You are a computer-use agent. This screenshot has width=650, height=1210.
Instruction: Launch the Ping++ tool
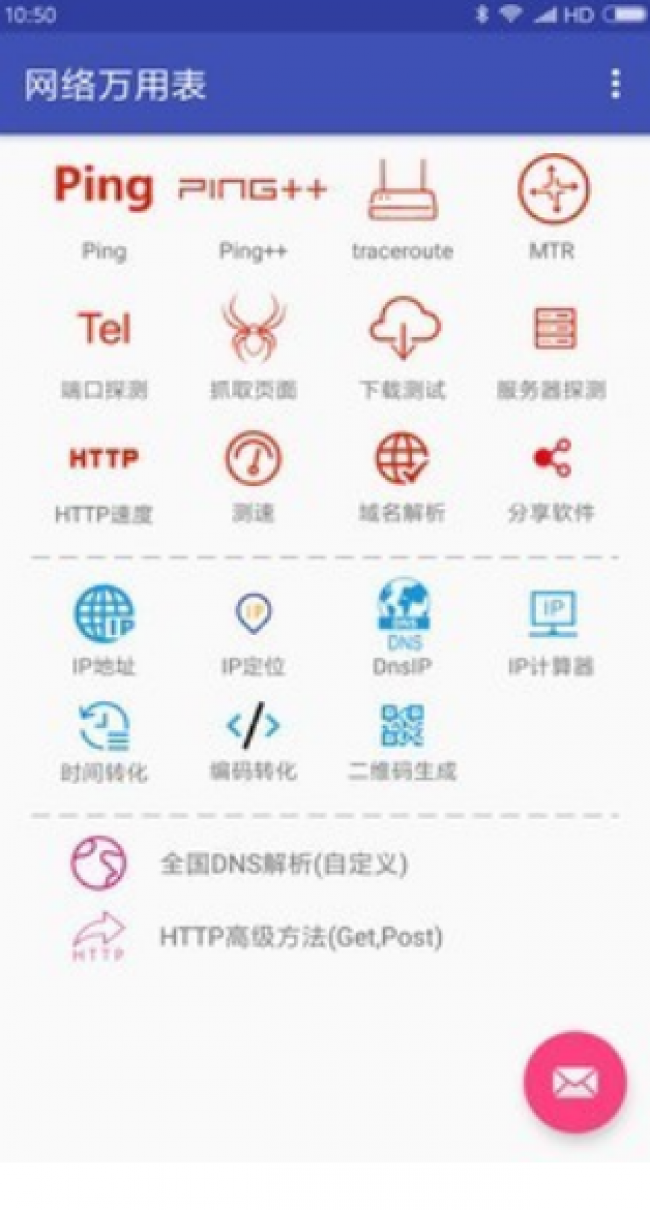pos(252,212)
